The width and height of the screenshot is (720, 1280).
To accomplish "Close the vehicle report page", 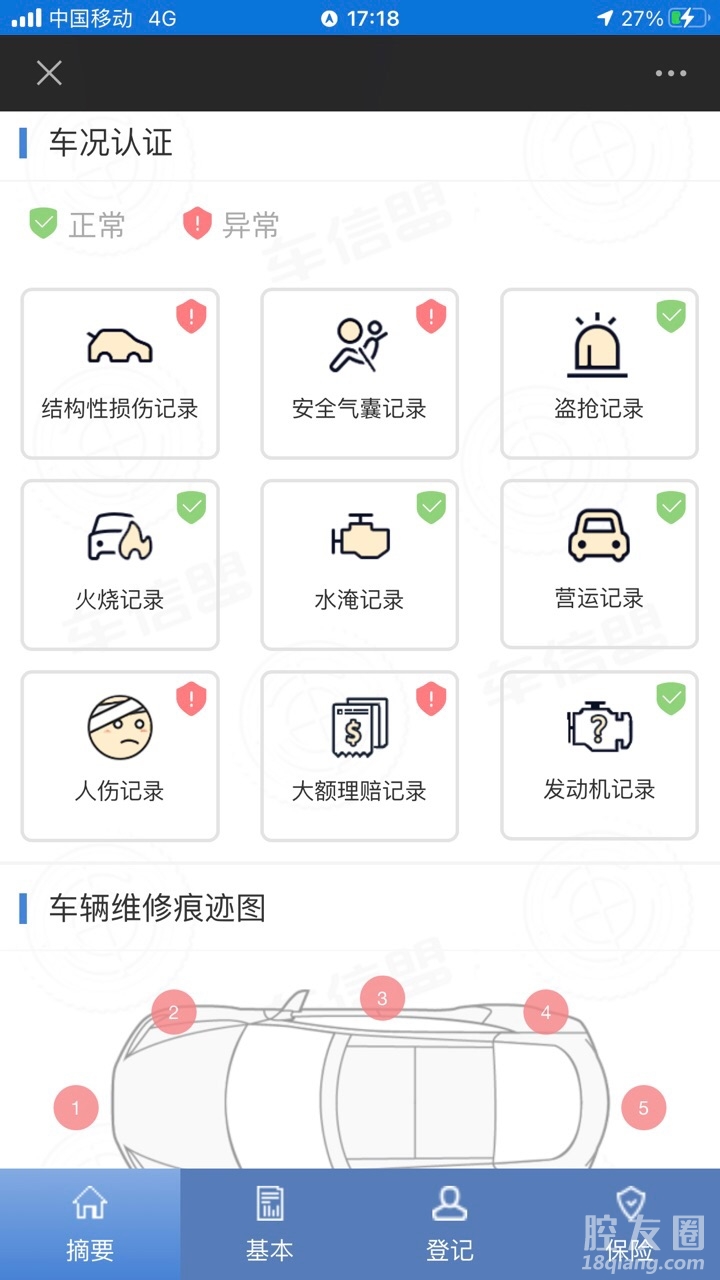I will [49, 73].
